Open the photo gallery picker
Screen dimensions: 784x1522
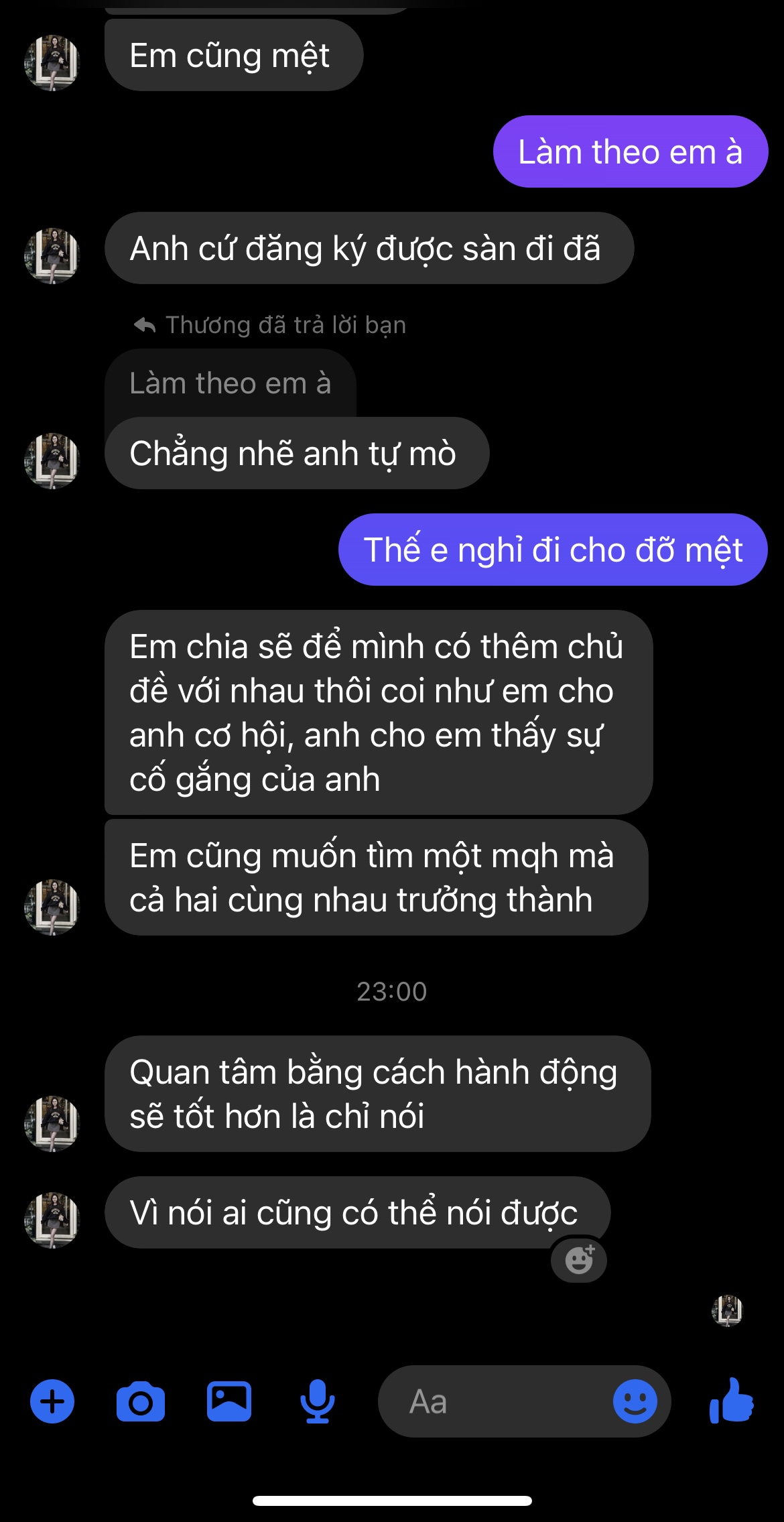pyautogui.click(x=228, y=1401)
